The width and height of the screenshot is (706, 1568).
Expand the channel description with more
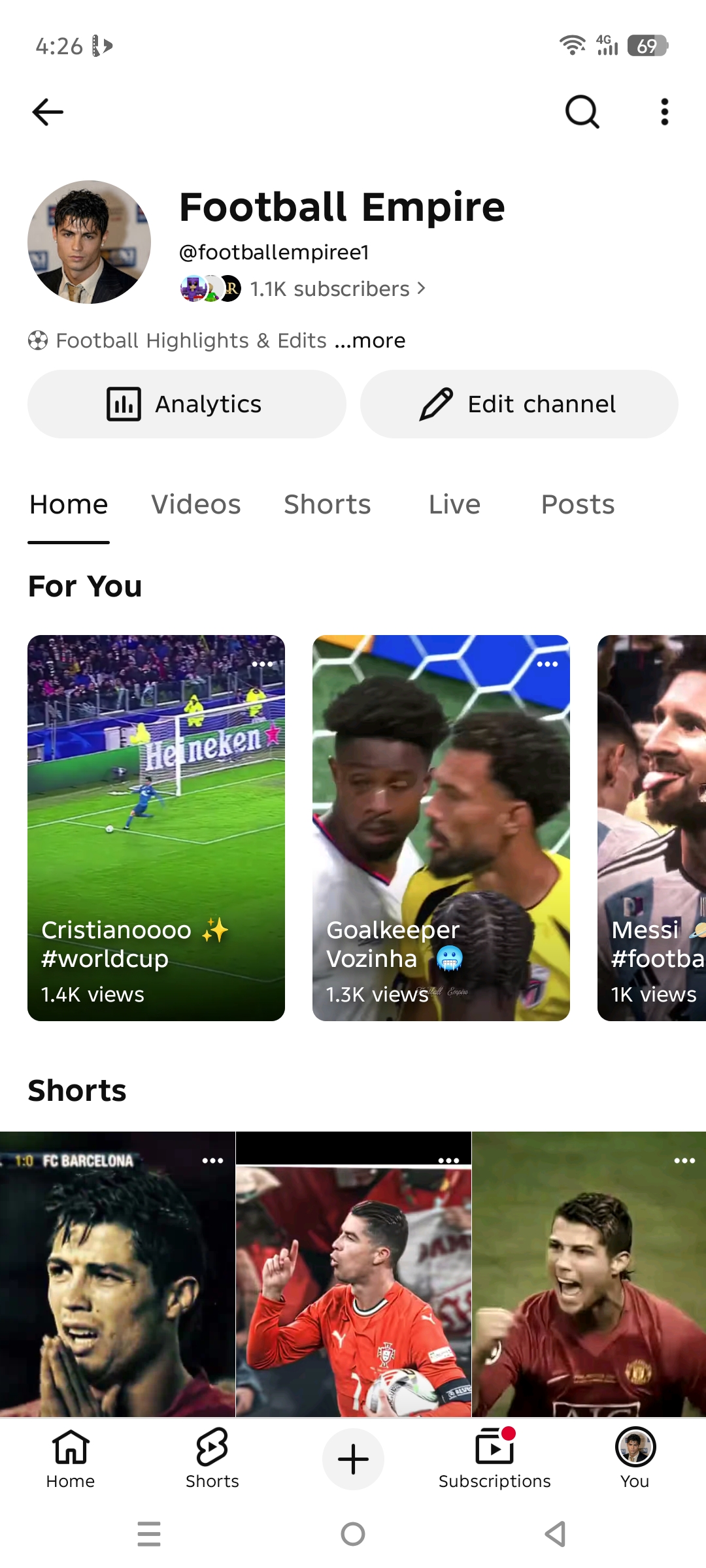[x=370, y=340]
